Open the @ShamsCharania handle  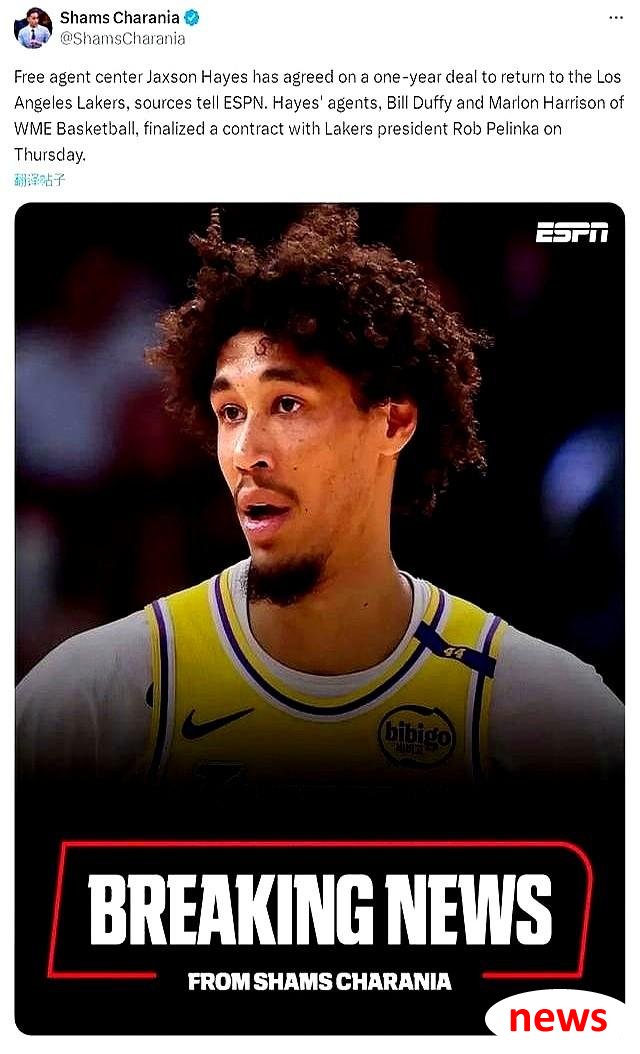coord(122,38)
